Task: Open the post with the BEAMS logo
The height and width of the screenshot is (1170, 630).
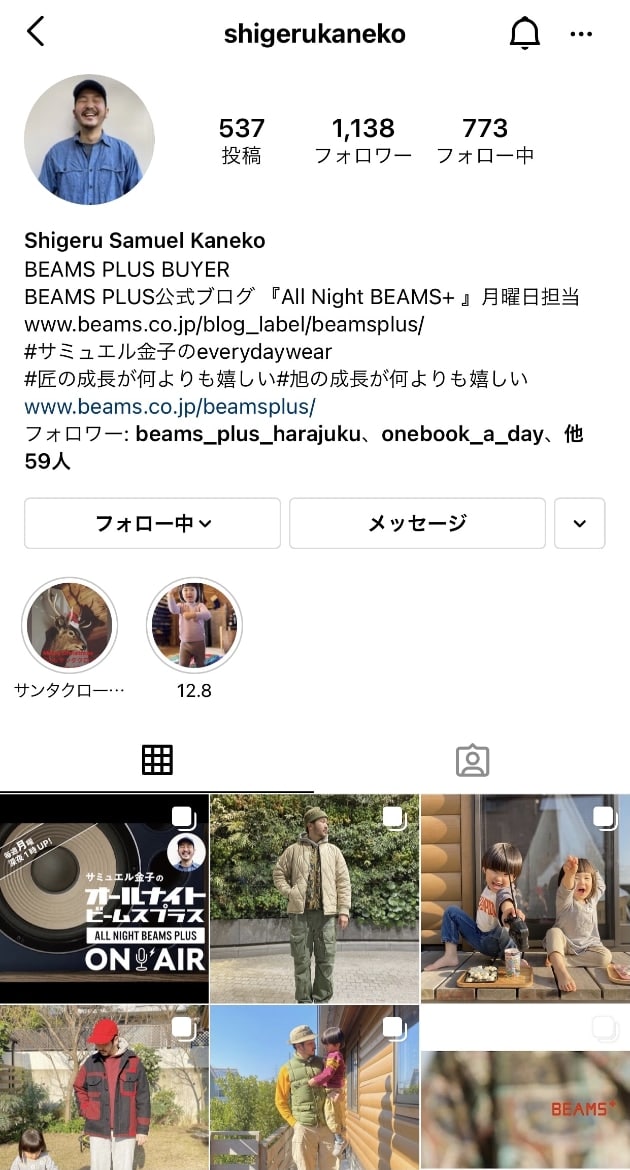Action: point(525,1088)
